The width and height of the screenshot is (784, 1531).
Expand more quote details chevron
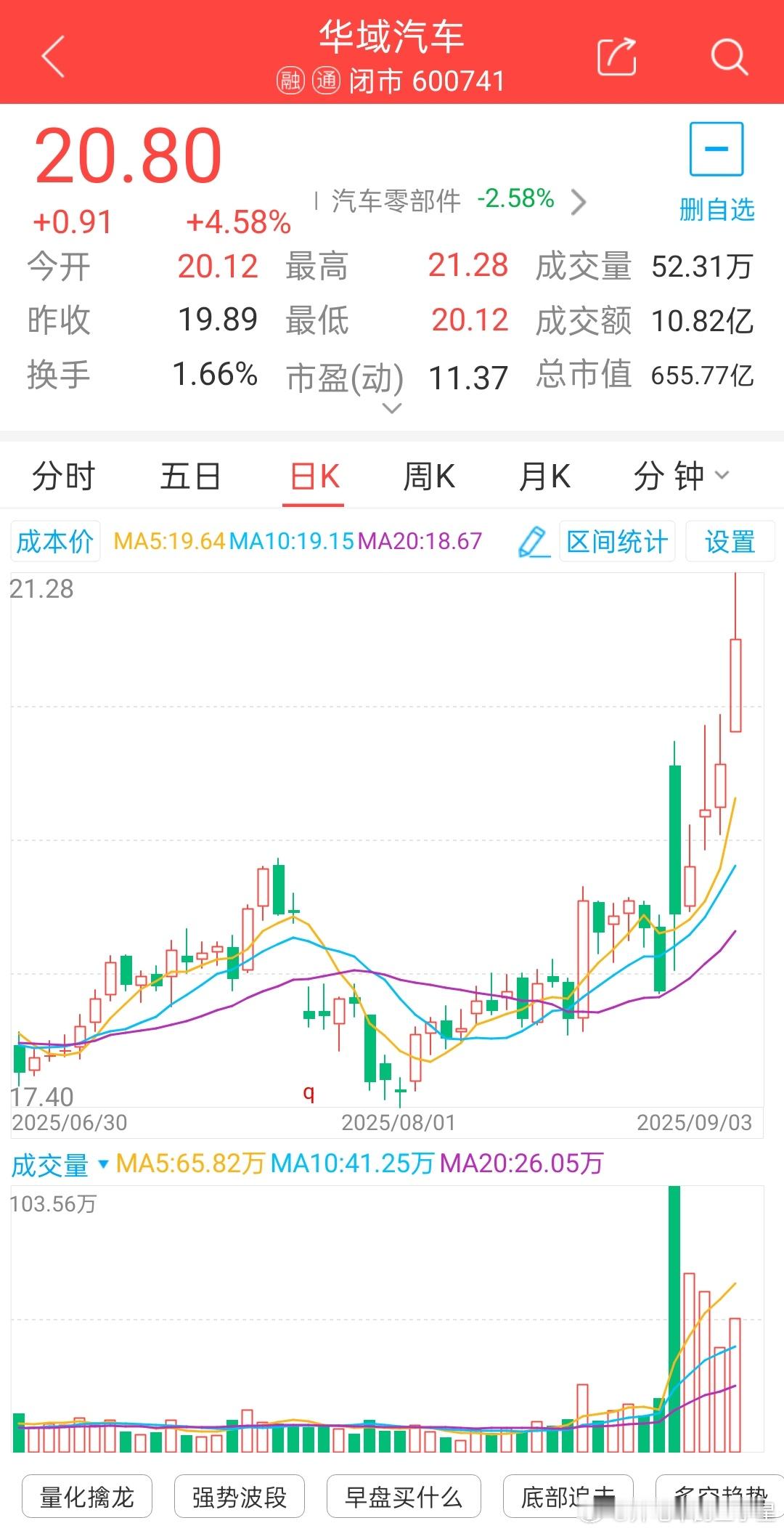391,409
